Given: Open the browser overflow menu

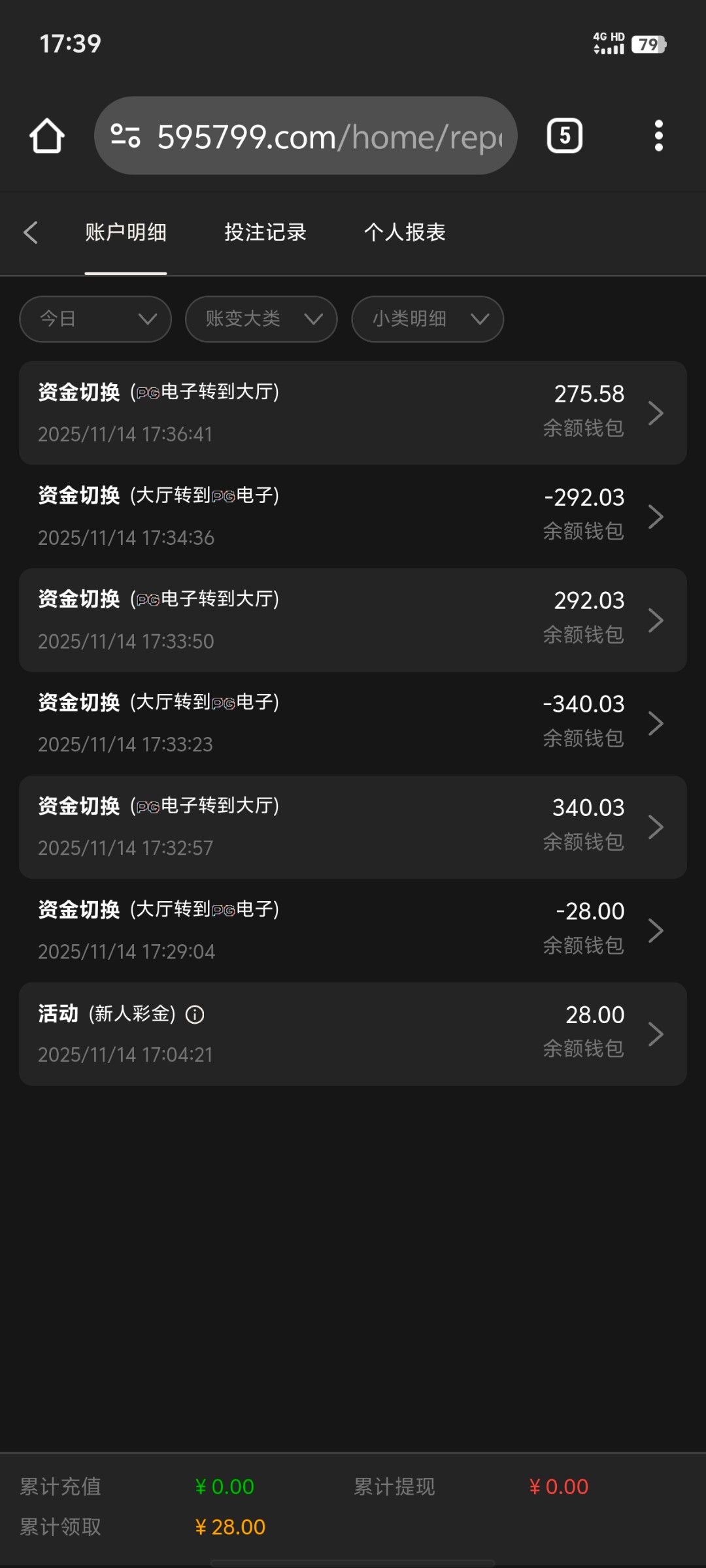Looking at the screenshot, I should click(658, 136).
